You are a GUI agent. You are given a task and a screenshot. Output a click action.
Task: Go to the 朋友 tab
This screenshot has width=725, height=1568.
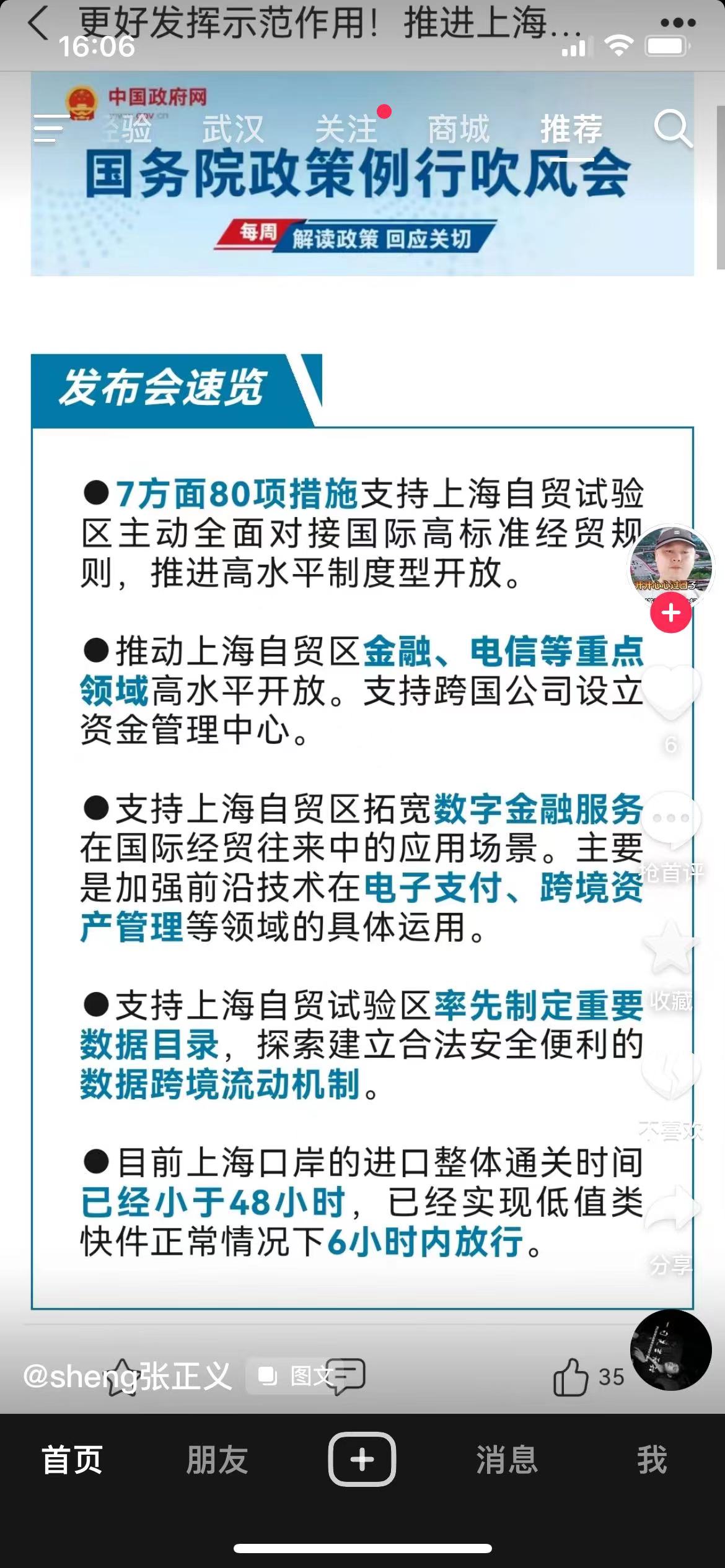pos(217,1460)
